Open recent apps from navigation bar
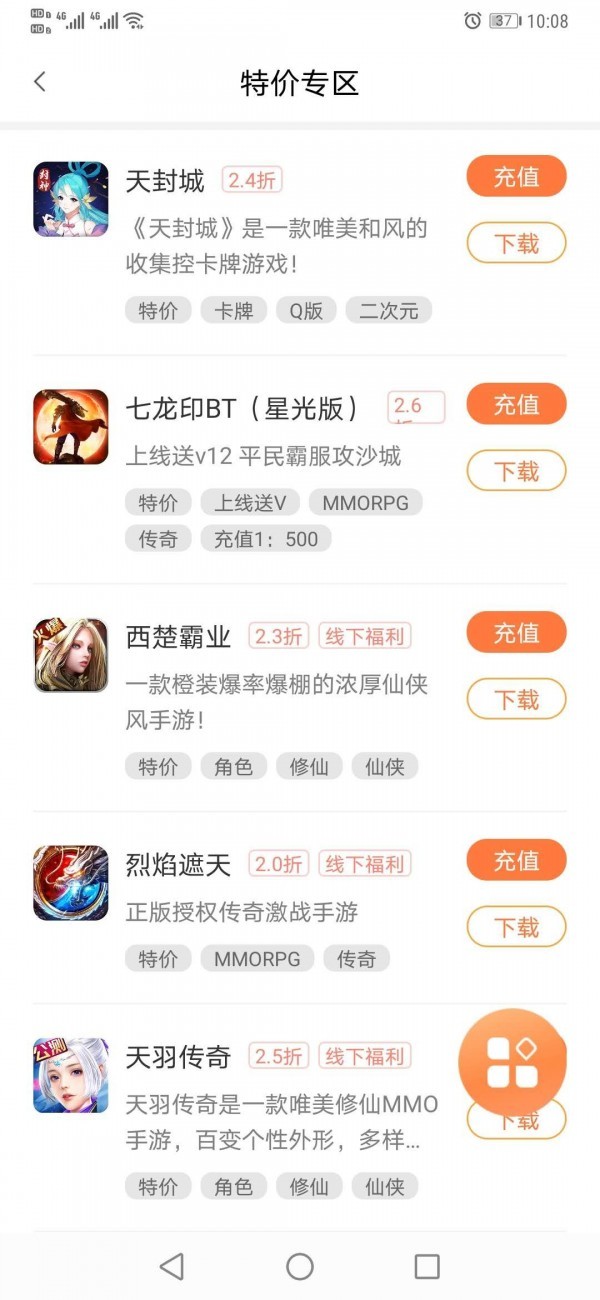 coord(427,1267)
